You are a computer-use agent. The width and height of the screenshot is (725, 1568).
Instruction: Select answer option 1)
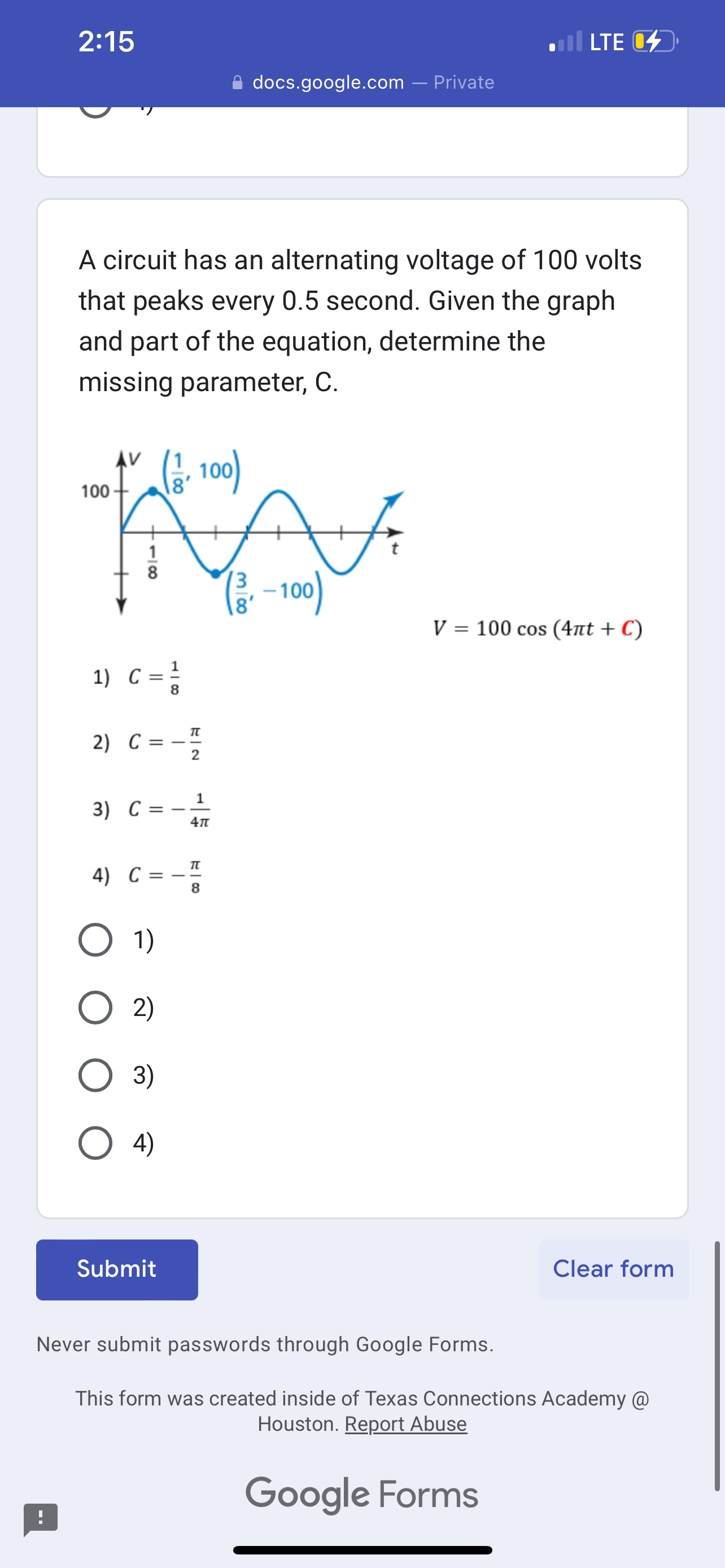pyautogui.click(x=95, y=940)
